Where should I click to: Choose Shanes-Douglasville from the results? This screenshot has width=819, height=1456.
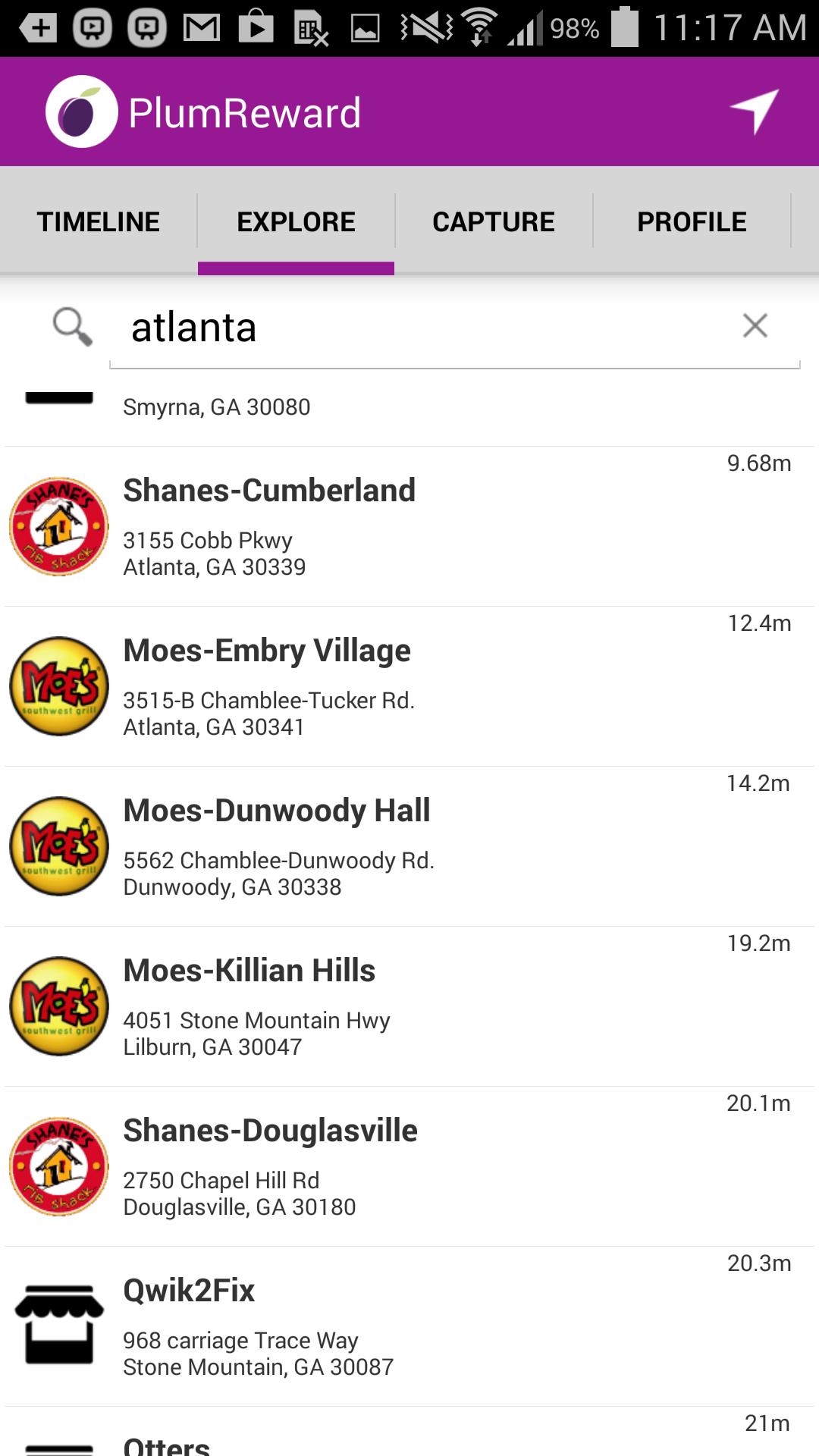click(x=409, y=1166)
